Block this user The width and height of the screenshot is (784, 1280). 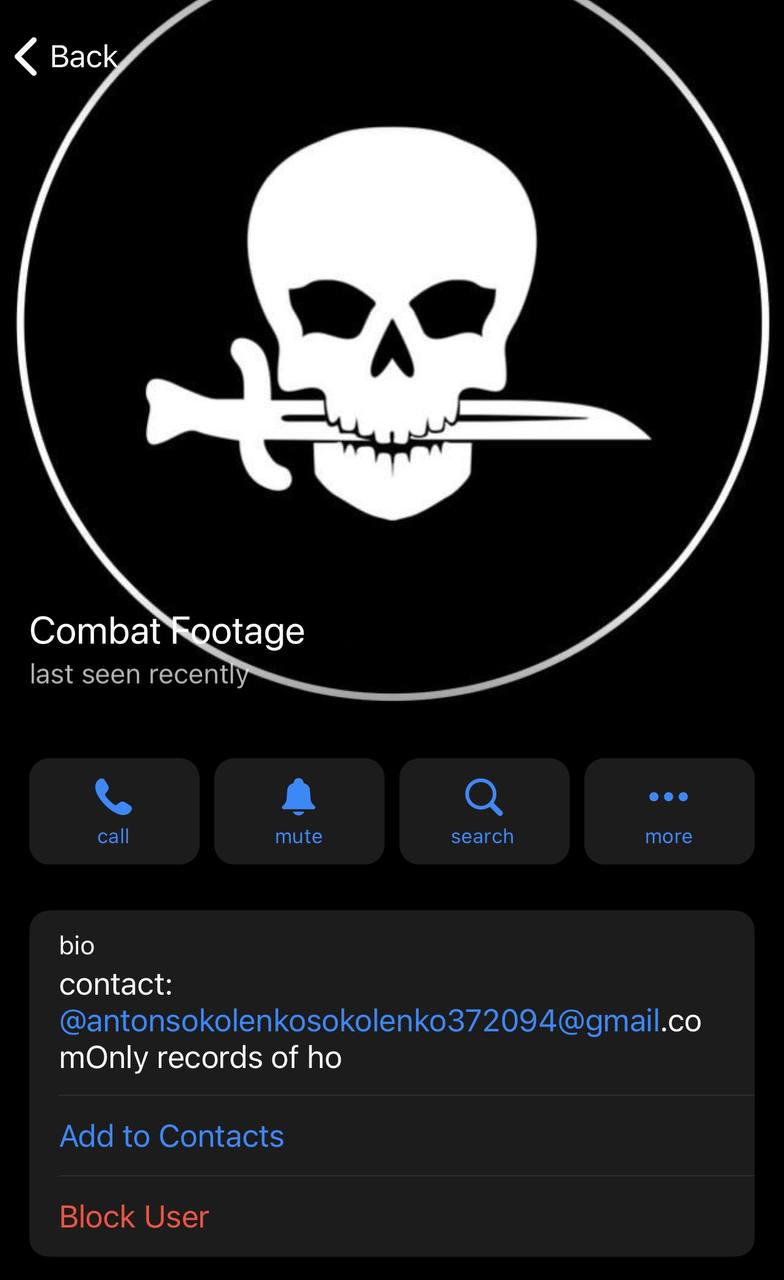pos(134,1217)
